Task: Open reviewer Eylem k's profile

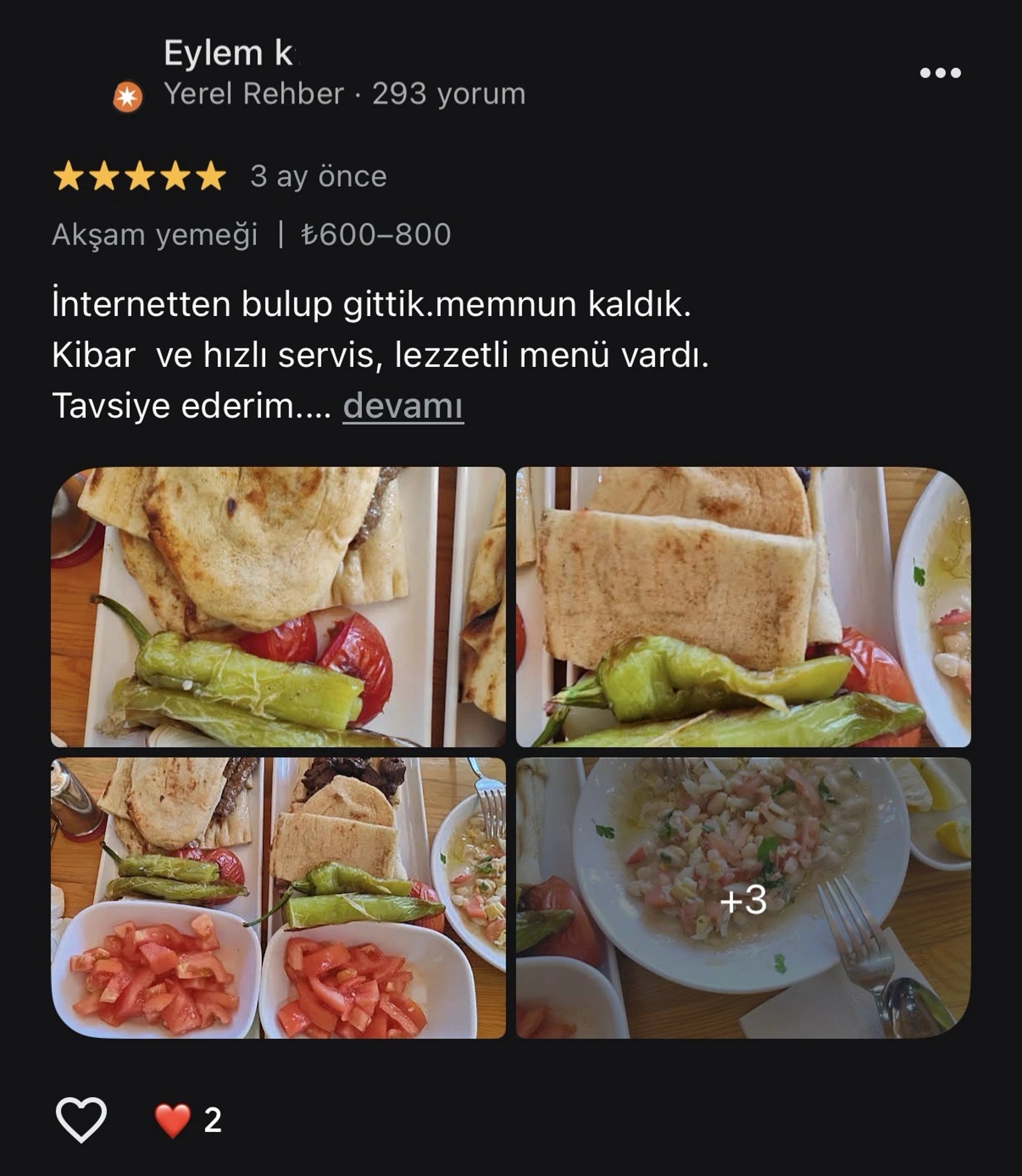Action: pyautogui.click(x=228, y=54)
